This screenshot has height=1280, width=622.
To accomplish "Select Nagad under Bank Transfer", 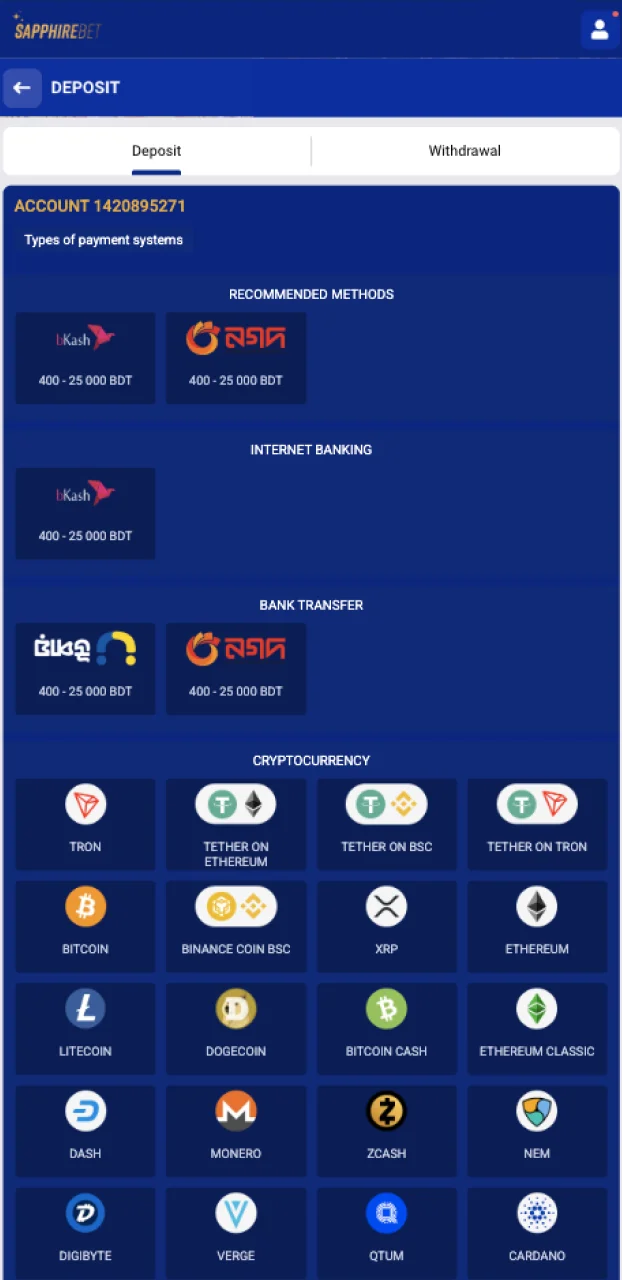I will (x=236, y=668).
